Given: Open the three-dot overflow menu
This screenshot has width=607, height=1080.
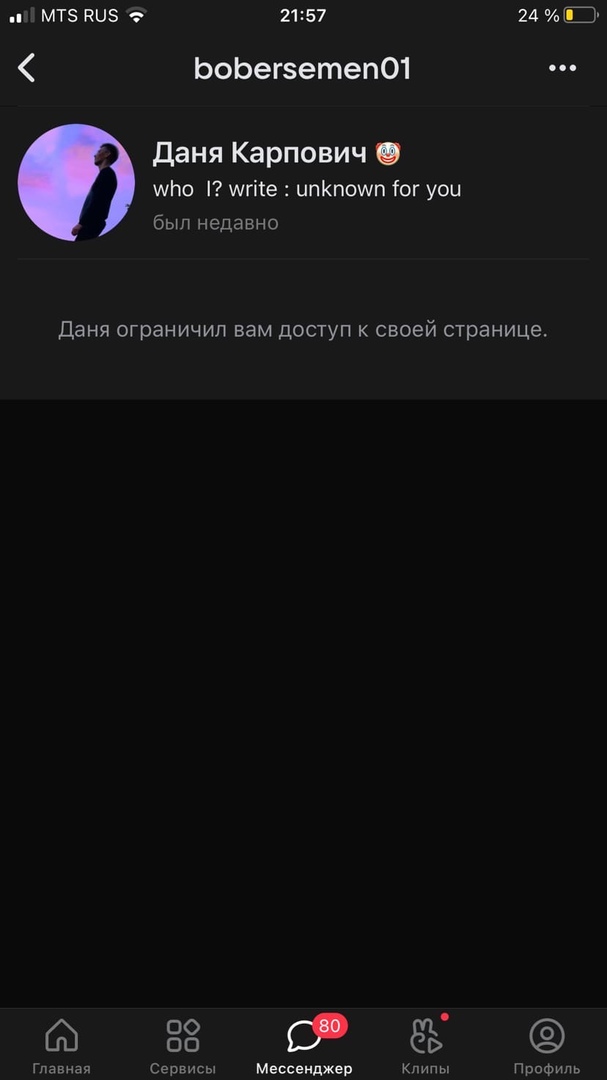Looking at the screenshot, I should [563, 68].
